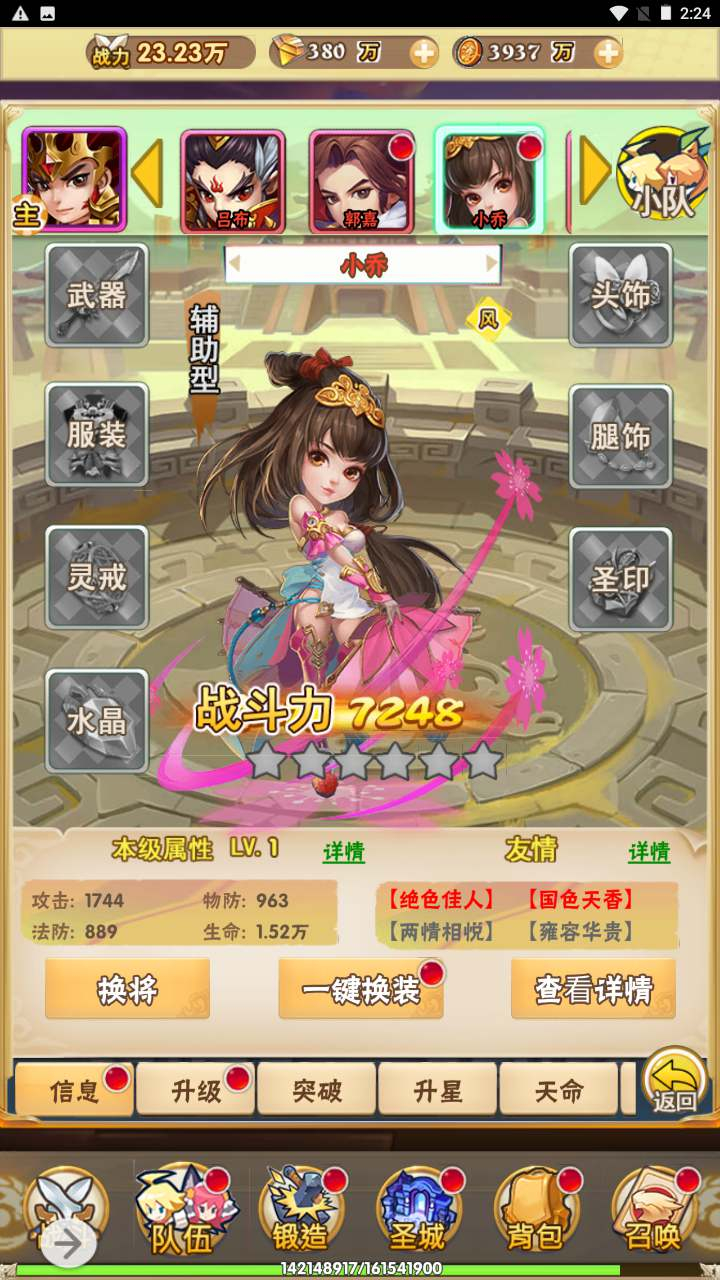Add more gold ingots with plus
720x1280 pixels.
pyautogui.click(x=424, y=53)
